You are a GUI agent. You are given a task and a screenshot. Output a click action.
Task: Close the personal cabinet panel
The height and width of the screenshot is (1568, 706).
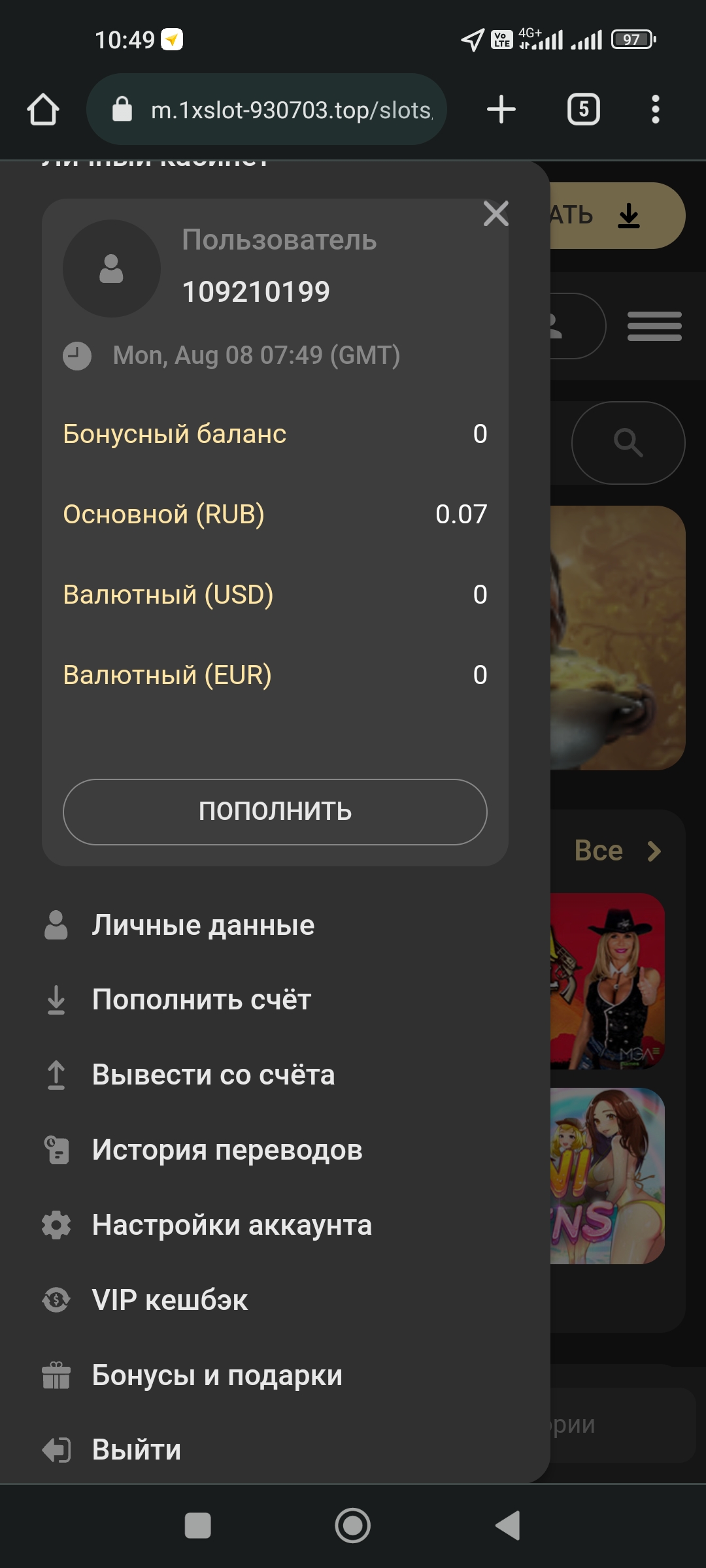[496, 214]
